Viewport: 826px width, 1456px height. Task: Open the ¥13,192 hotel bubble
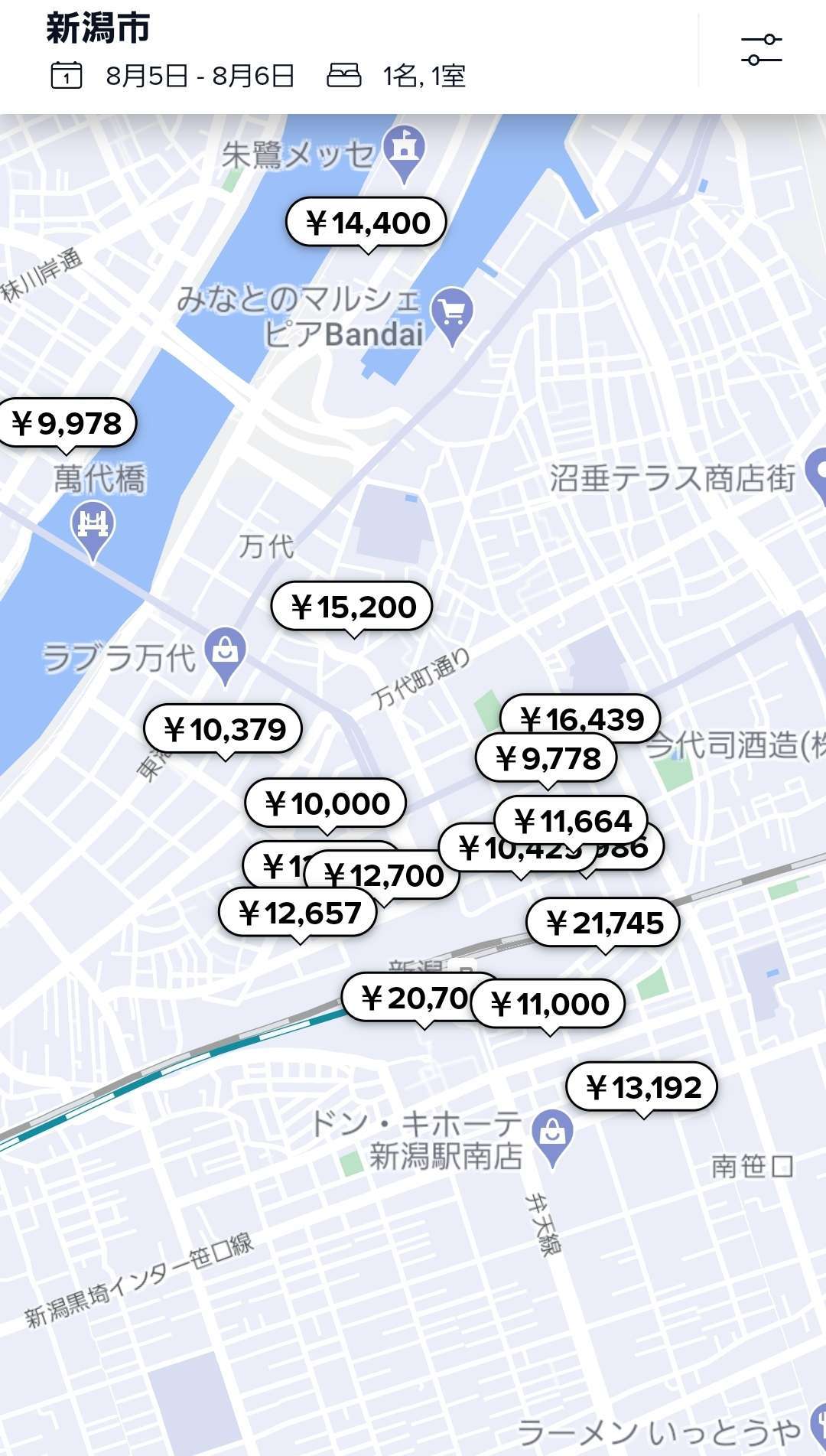coord(642,1087)
